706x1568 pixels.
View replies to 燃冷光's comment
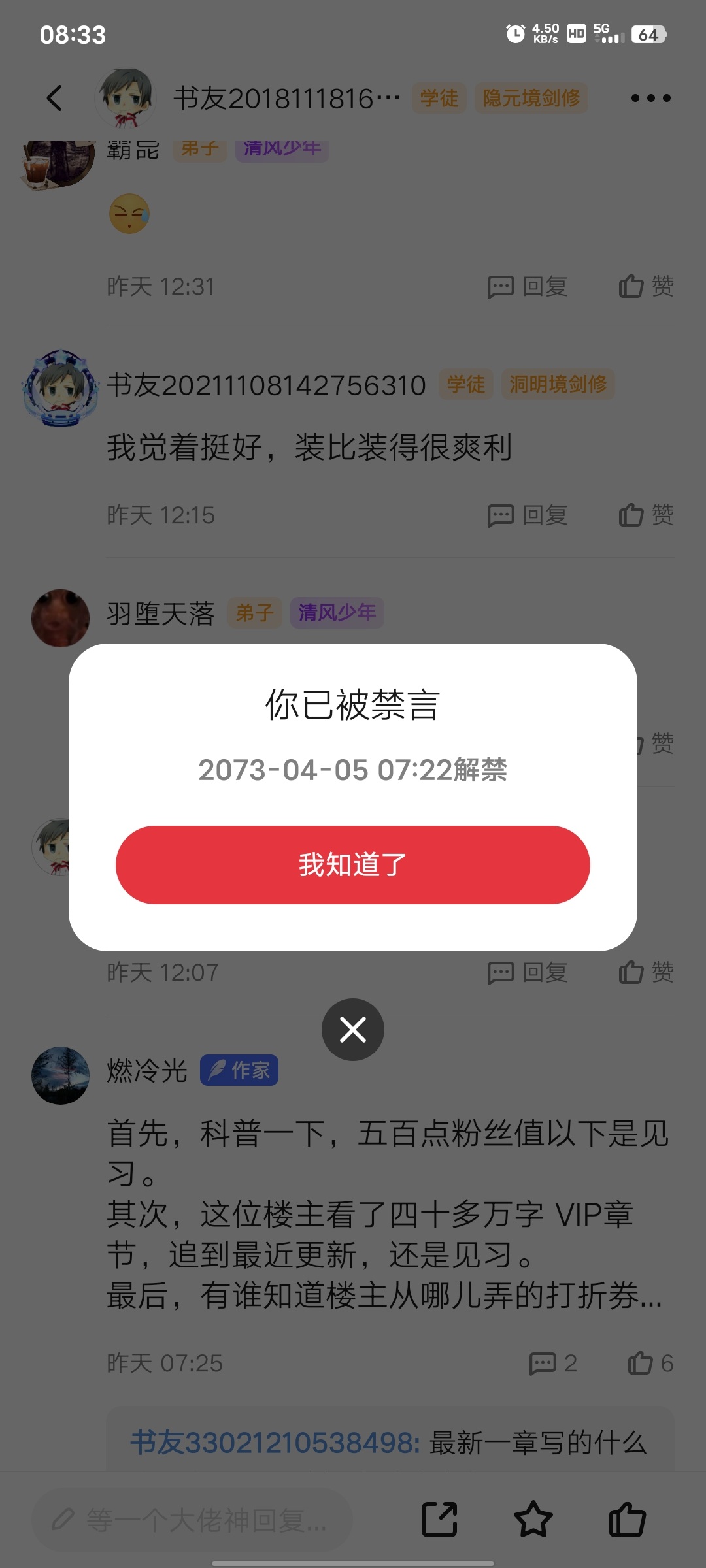[x=553, y=1363]
